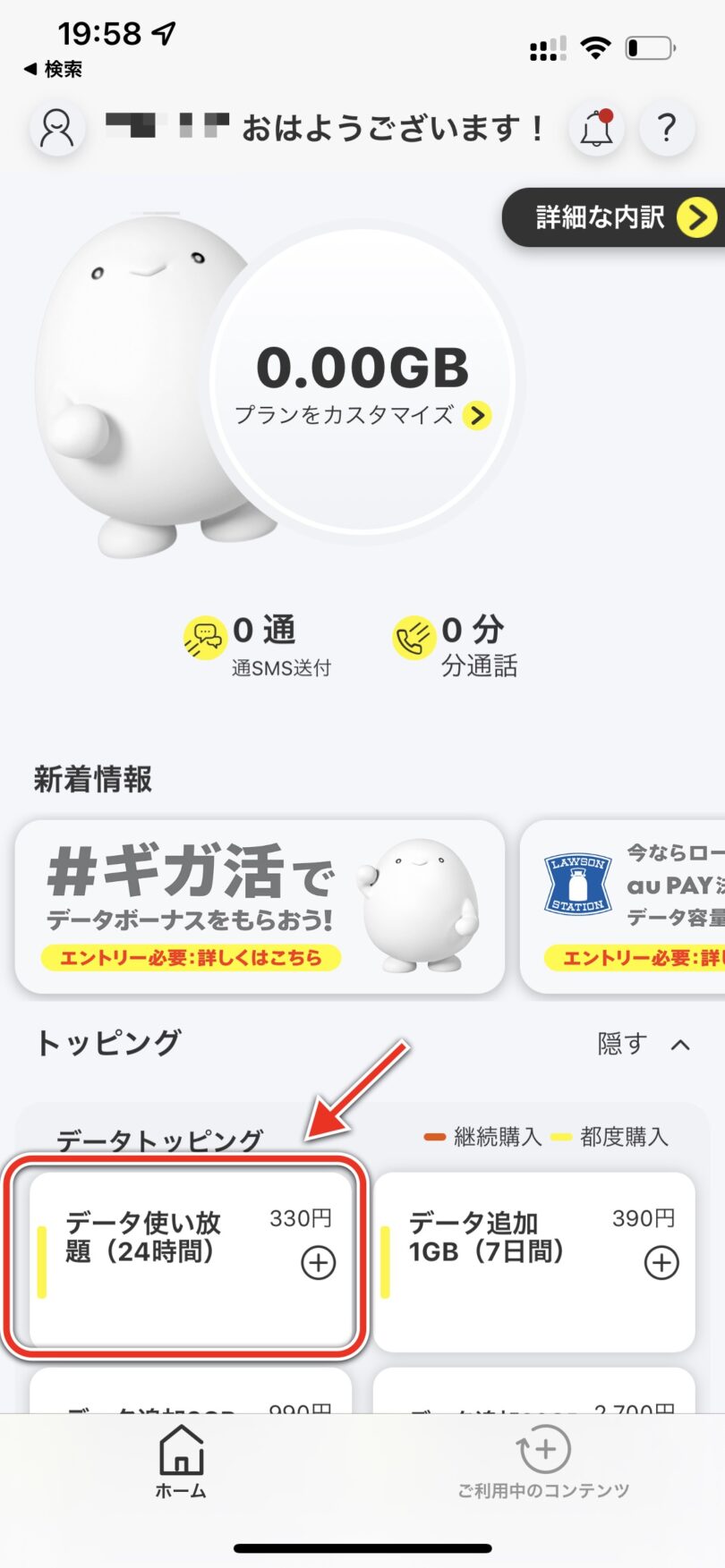Add データ使い放題（24時間）topping

pyautogui.click(x=318, y=1263)
